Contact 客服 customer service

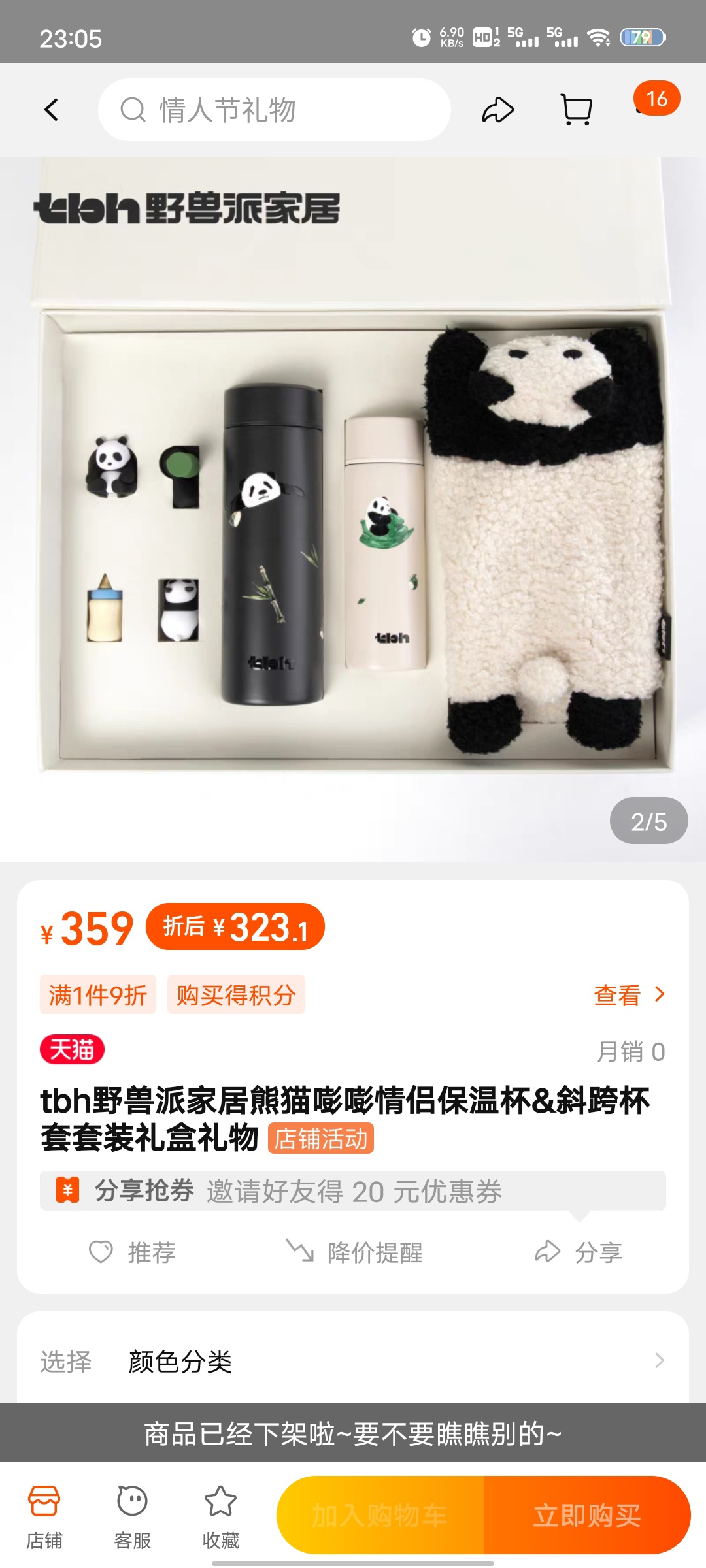point(133,1517)
